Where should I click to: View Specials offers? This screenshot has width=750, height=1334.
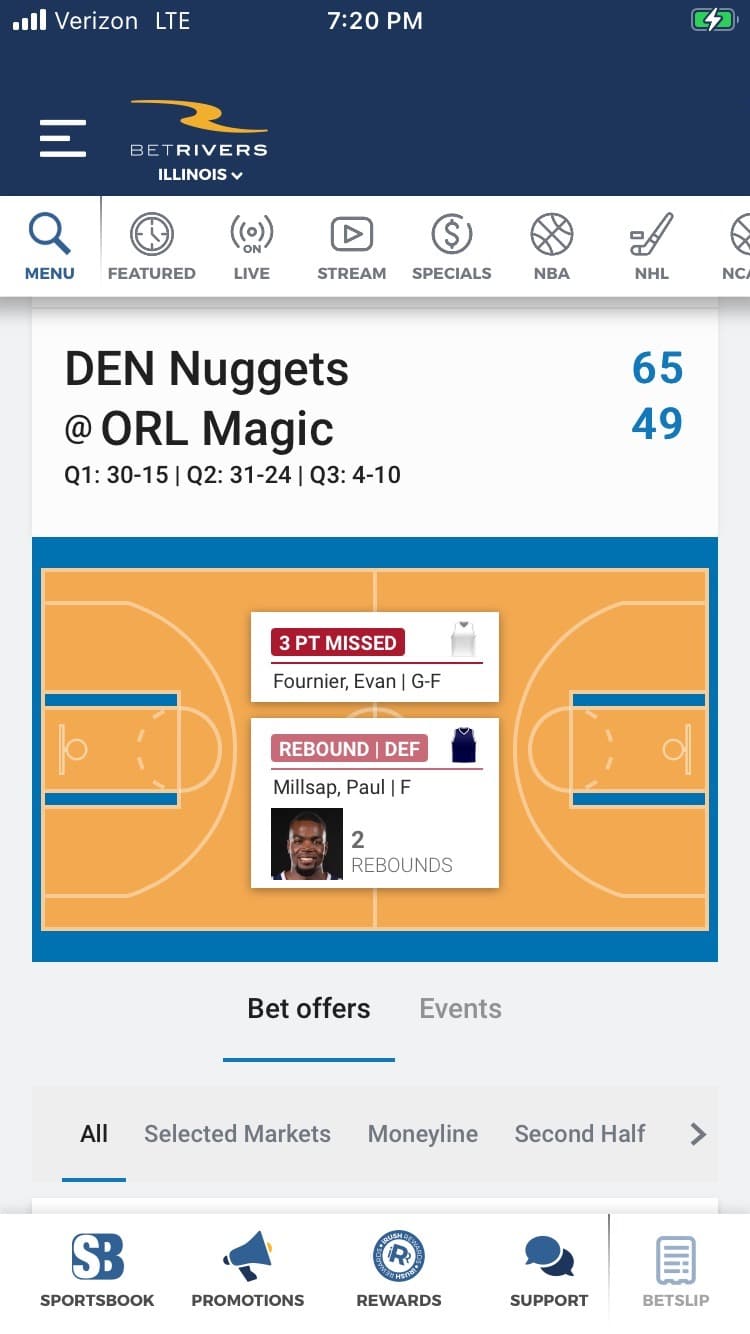pos(452,247)
